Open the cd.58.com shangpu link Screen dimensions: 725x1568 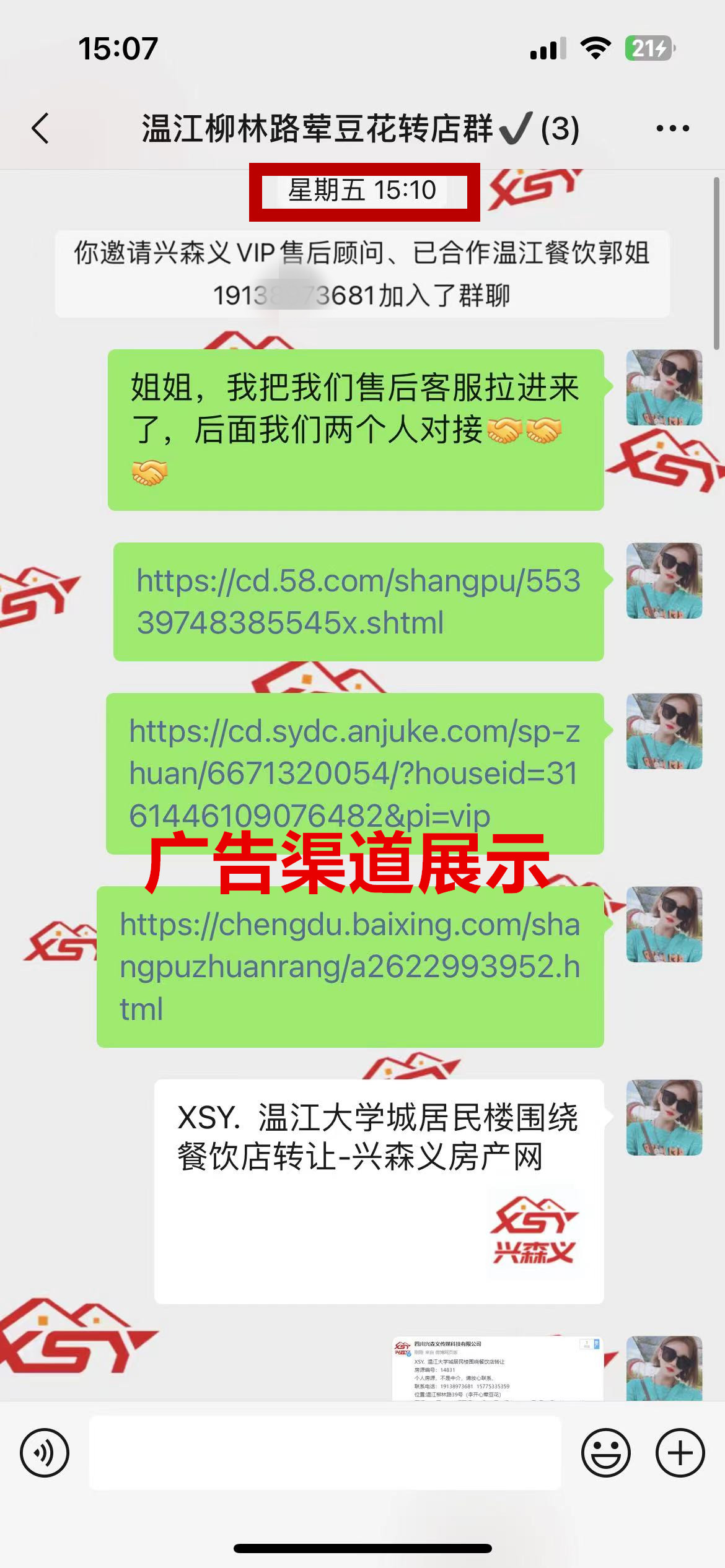[358, 601]
